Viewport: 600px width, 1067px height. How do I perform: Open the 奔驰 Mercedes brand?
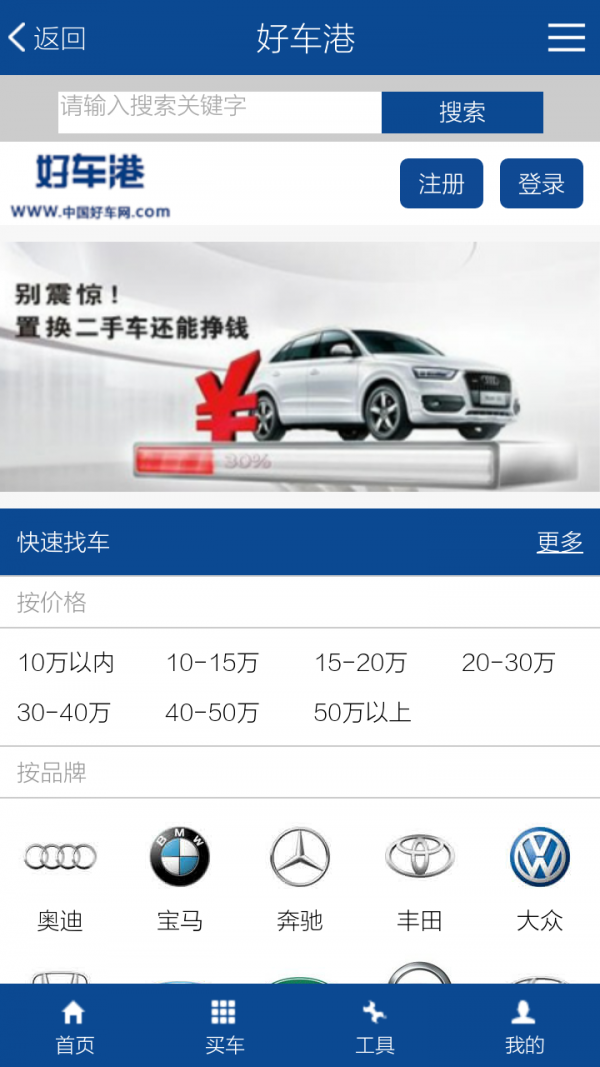300,878
